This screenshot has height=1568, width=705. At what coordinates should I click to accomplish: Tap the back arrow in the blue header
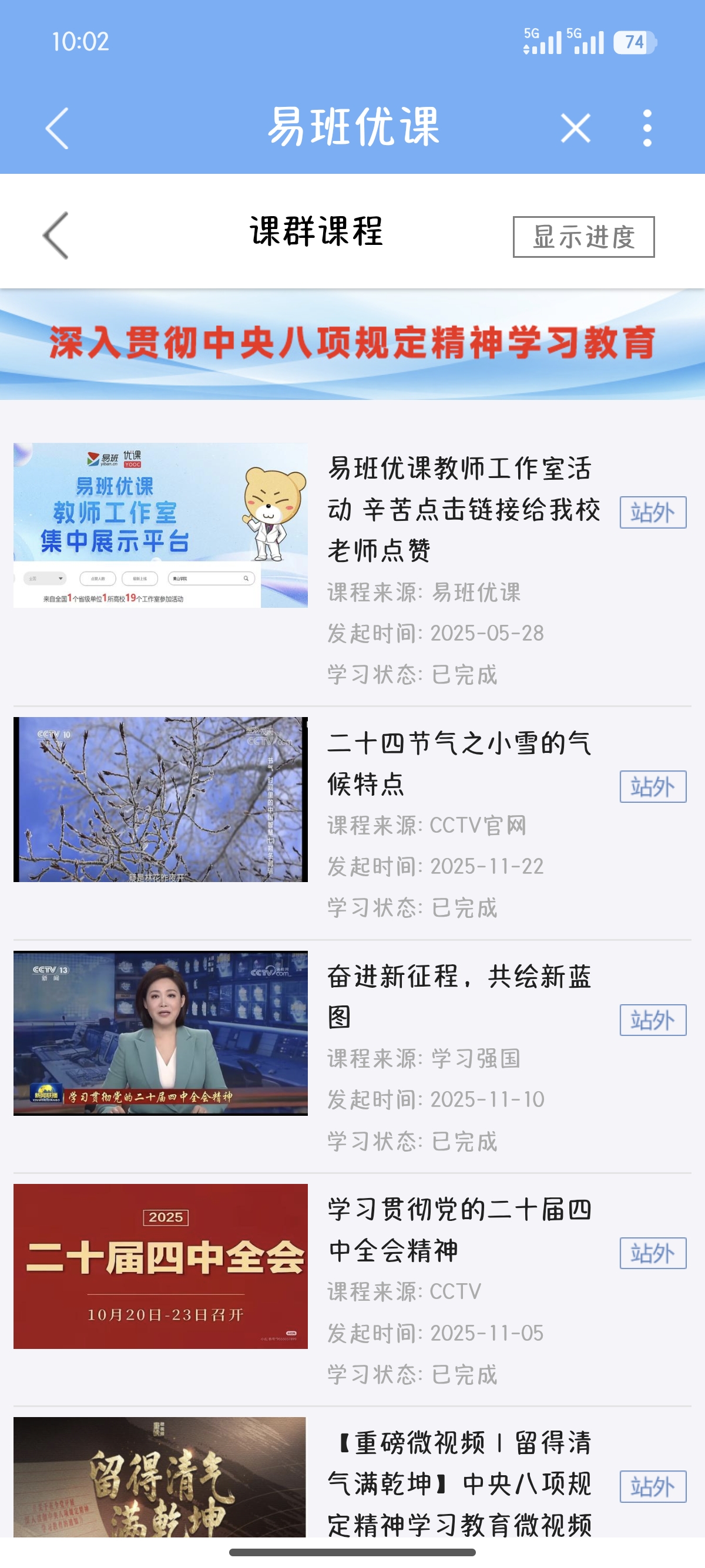tap(56, 128)
